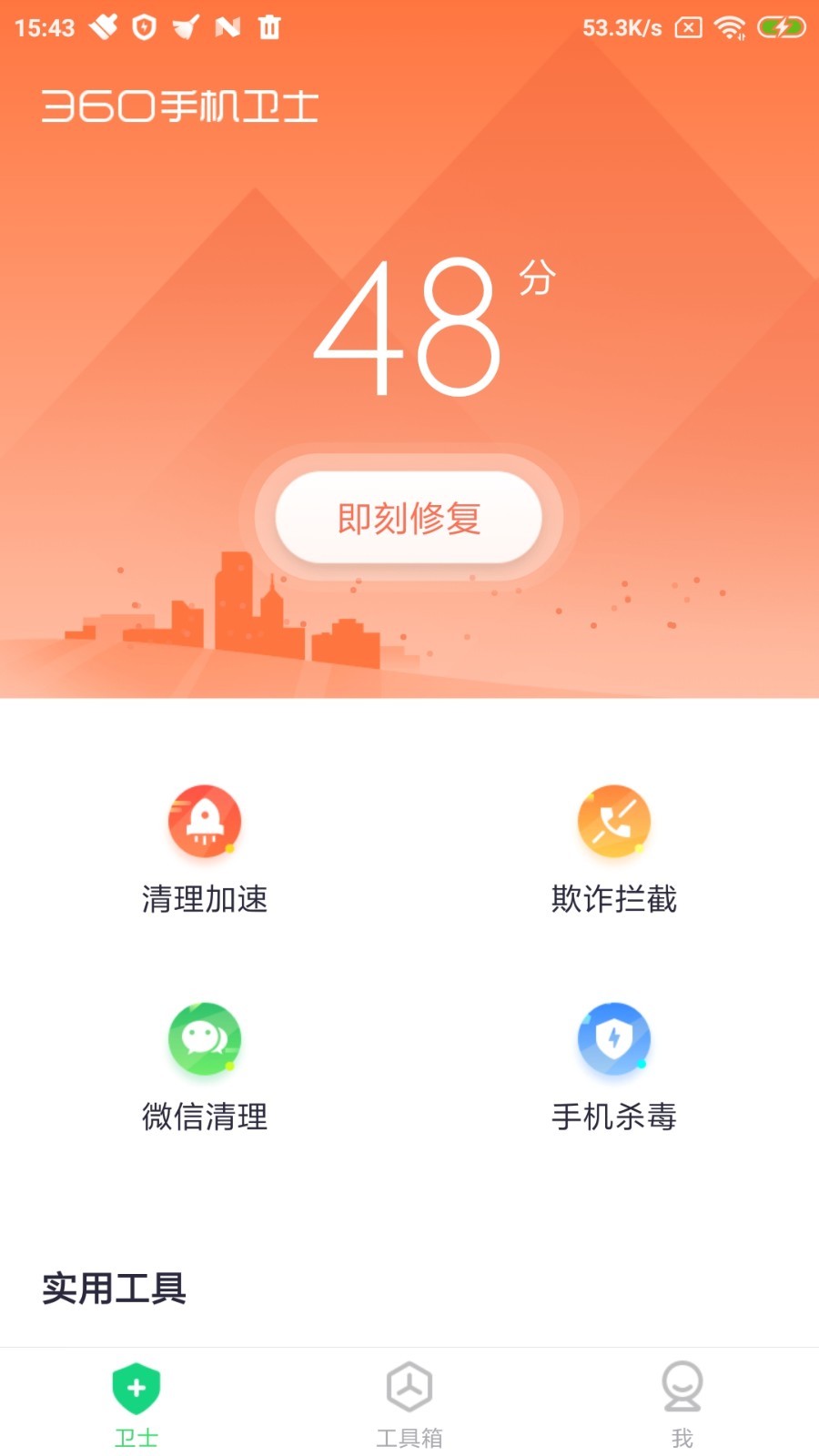Switch to the 我 tab
Screen dimensions: 819x1456
682,1401
